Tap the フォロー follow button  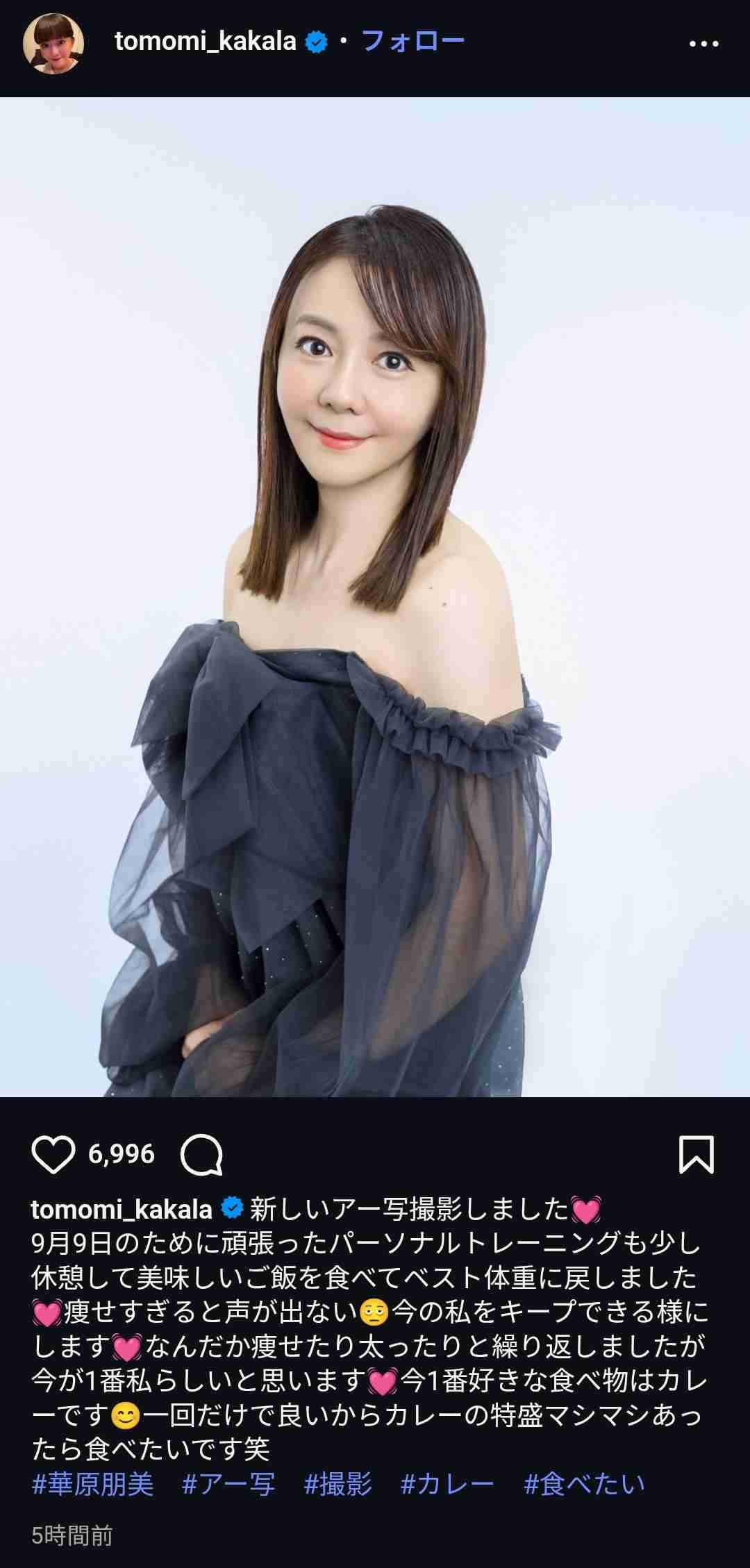[x=412, y=42]
